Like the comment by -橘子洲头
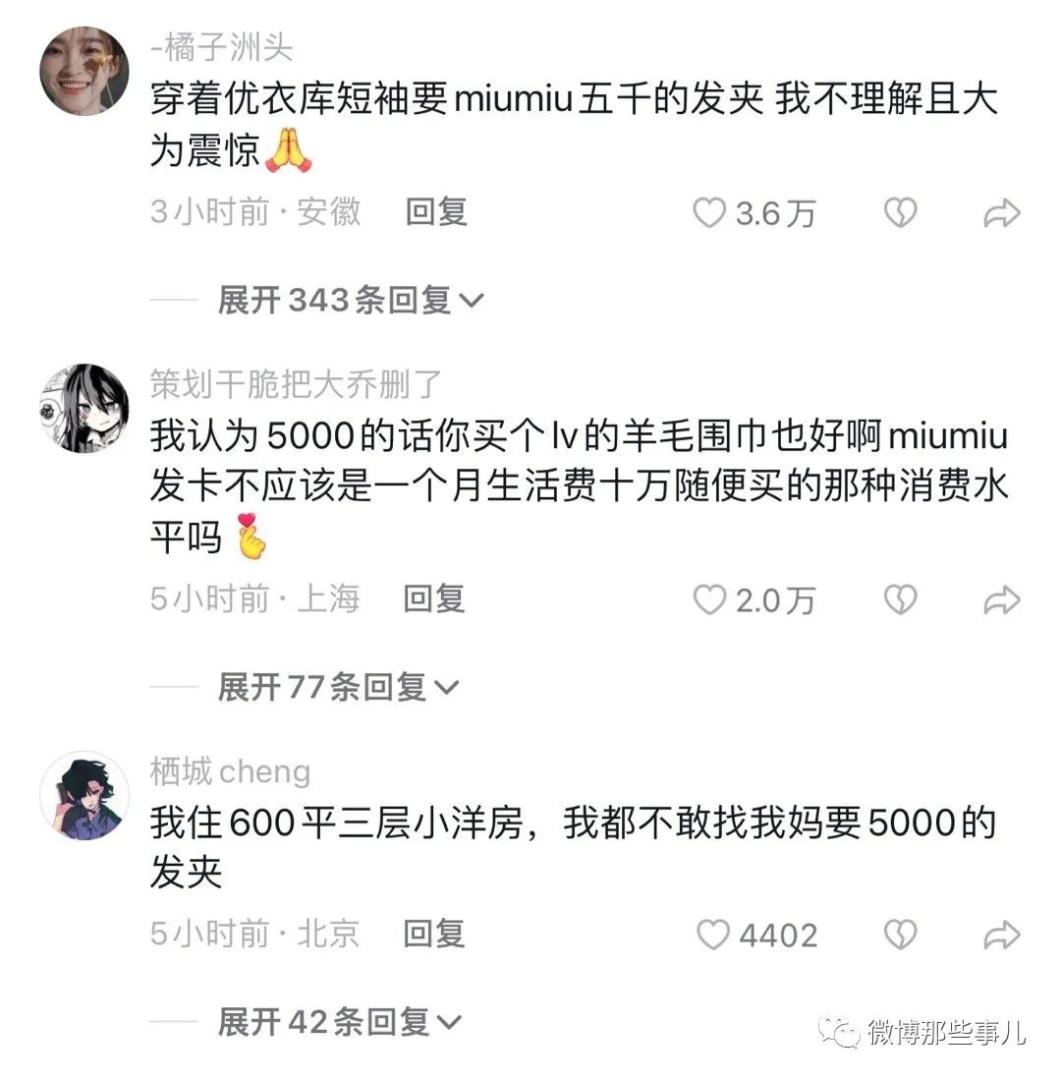1061x1080 pixels. (710, 213)
